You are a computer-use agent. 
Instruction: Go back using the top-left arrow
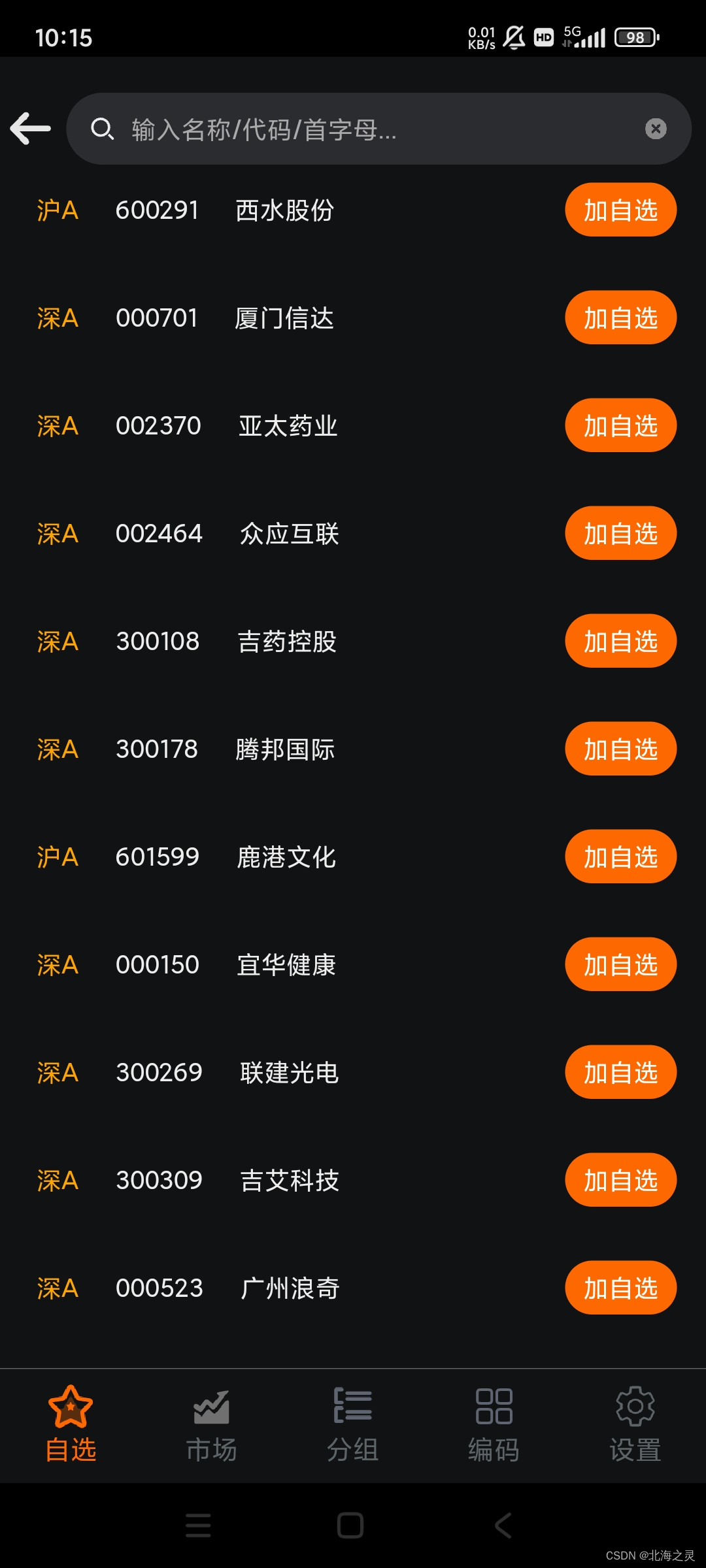pyautogui.click(x=31, y=128)
